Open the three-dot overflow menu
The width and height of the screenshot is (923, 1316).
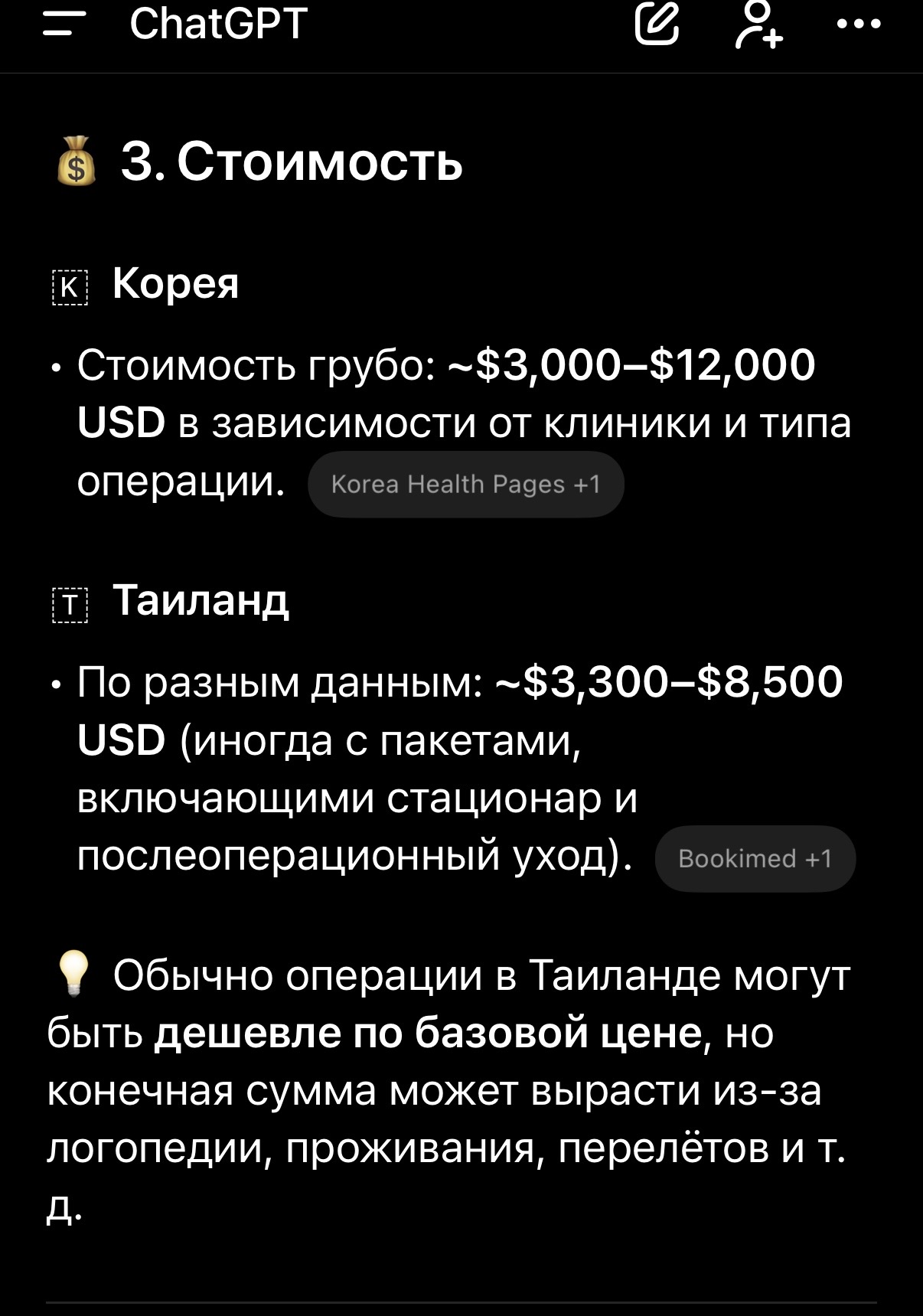859,24
